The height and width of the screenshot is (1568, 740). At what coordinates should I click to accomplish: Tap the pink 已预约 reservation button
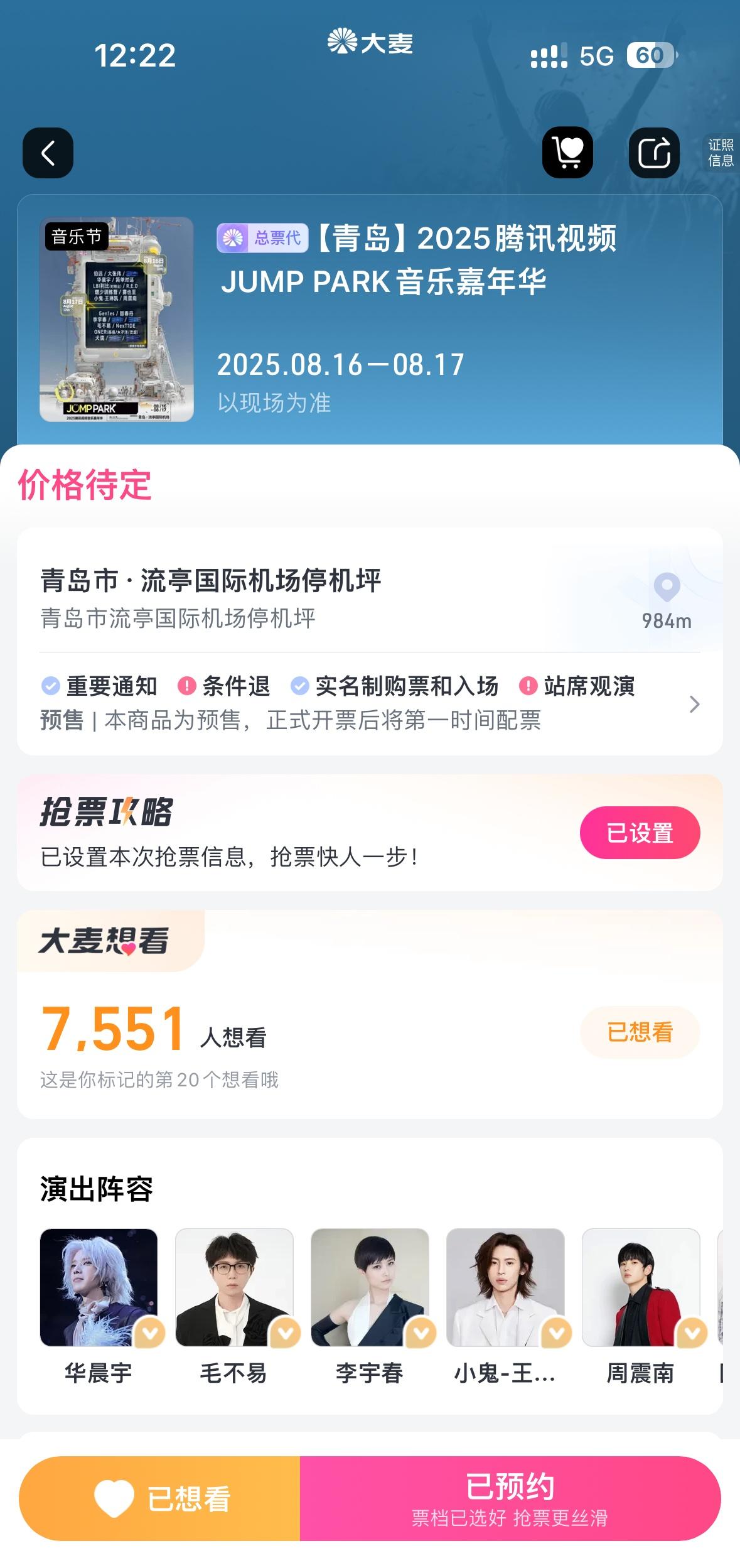(510, 1498)
